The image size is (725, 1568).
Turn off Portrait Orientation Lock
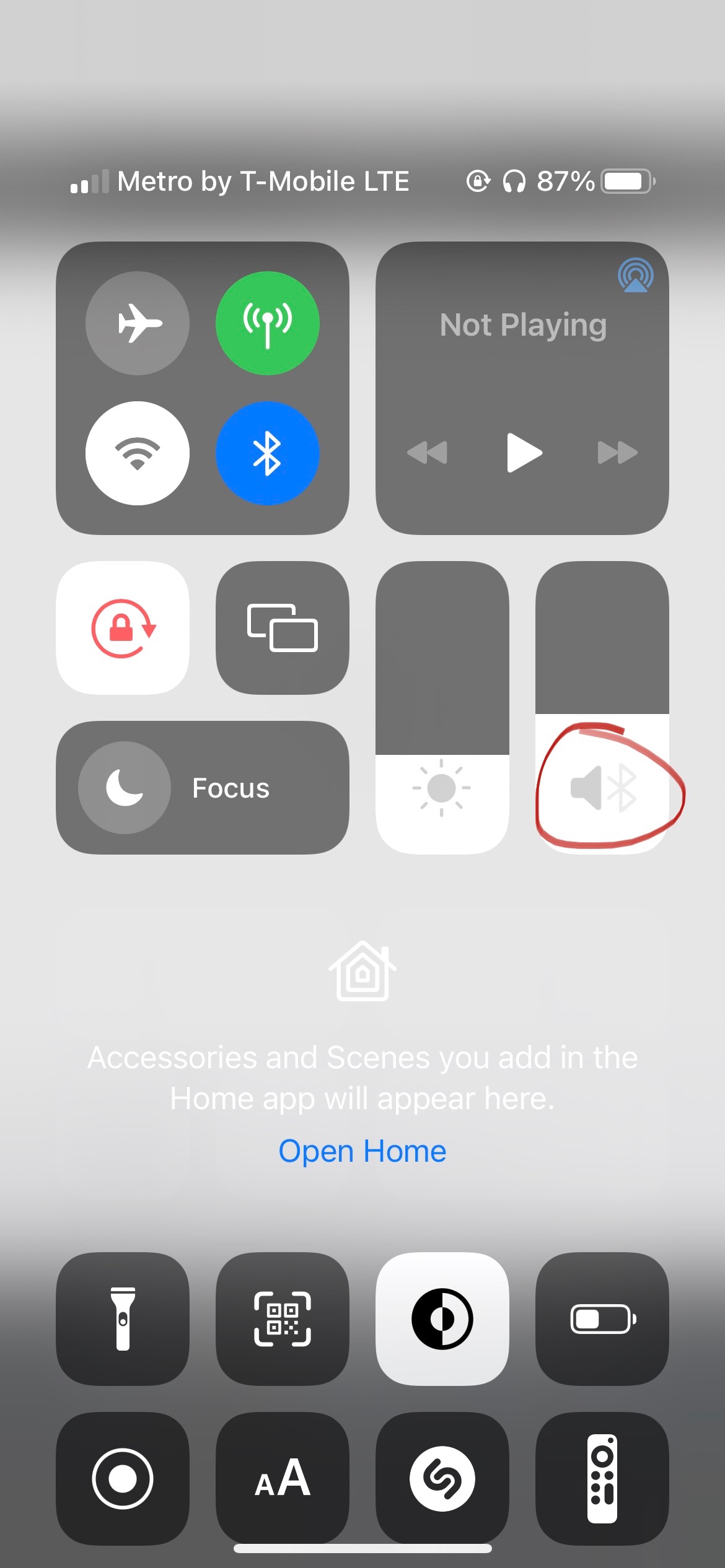point(123,628)
